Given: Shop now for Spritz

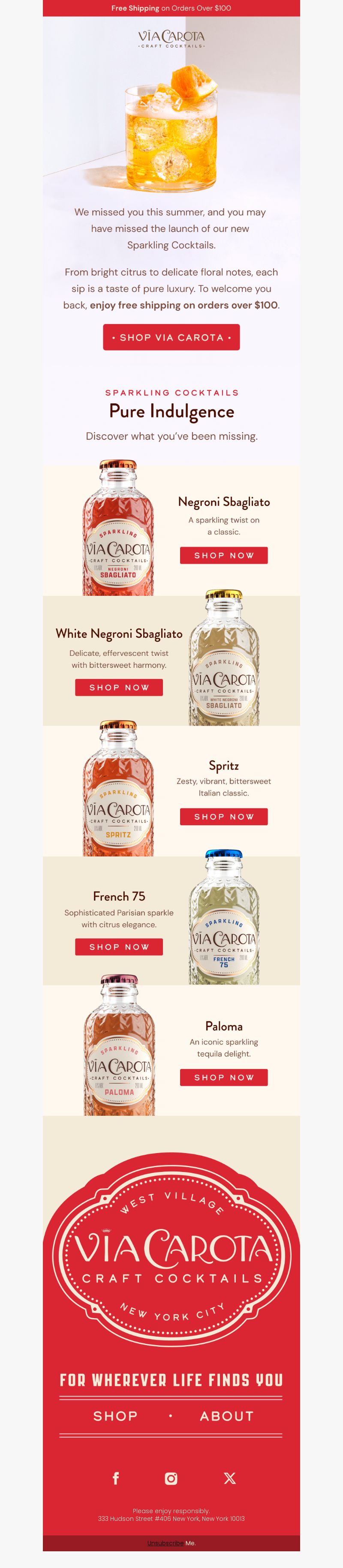Looking at the screenshot, I should [x=223, y=816].
